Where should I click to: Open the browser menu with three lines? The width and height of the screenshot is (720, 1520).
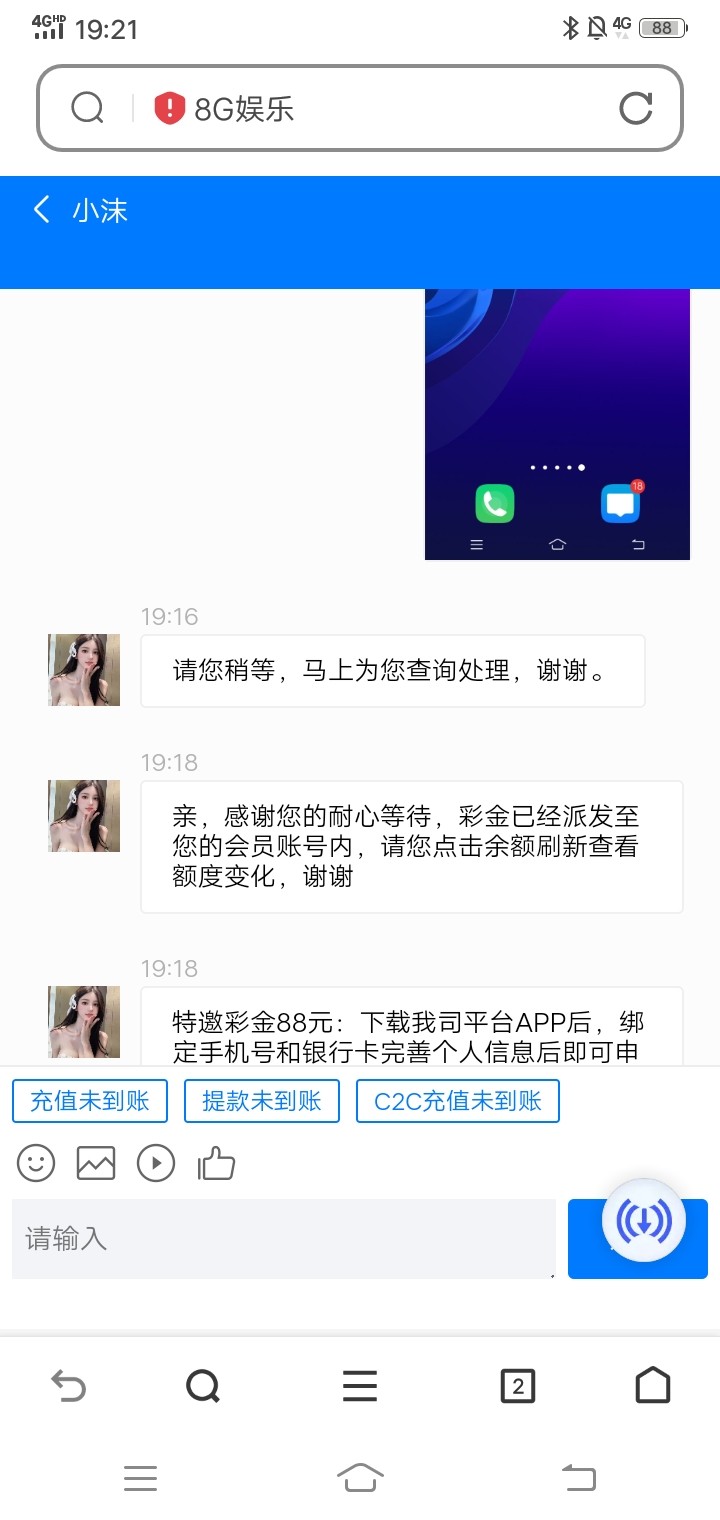(x=360, y=1386)
